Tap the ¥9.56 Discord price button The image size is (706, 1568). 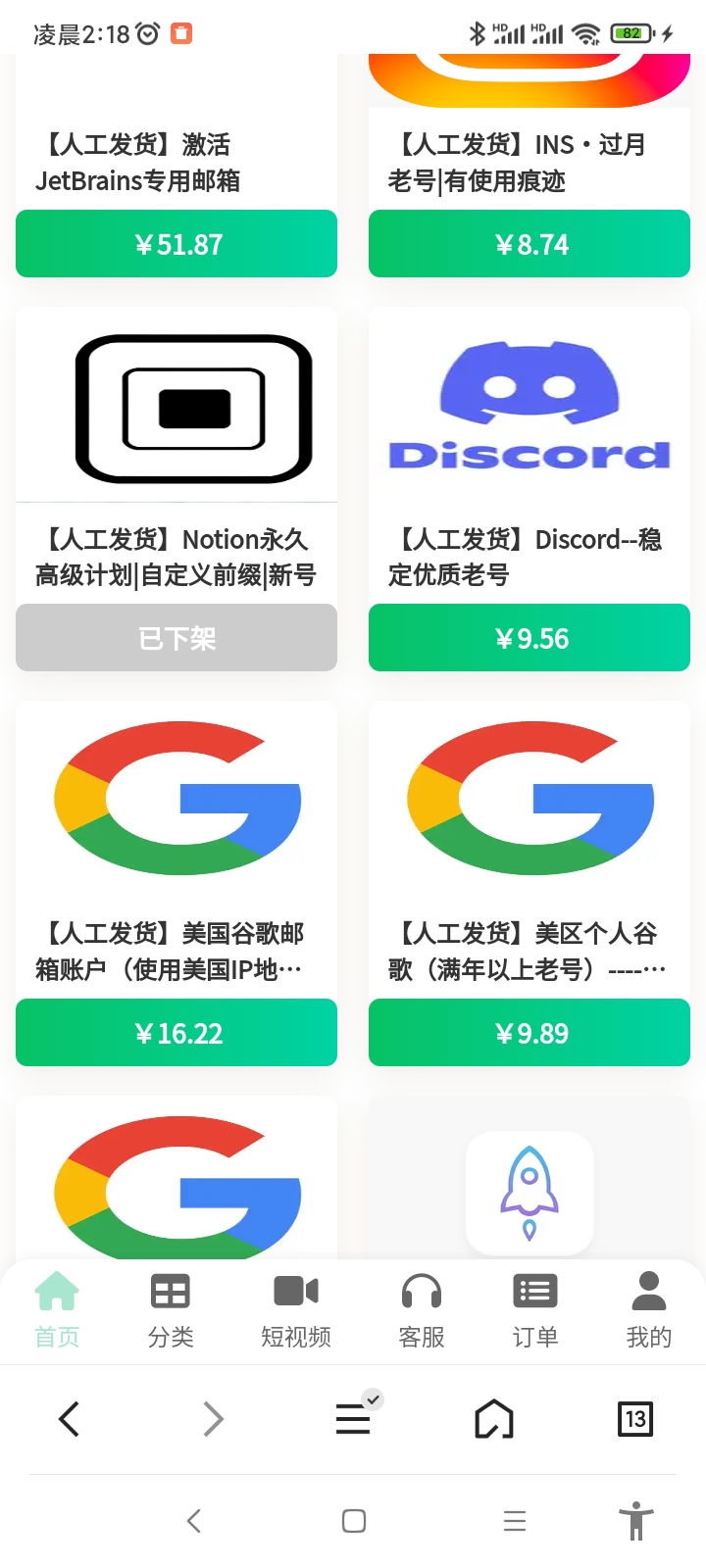pyautogui.click(x=529, y=638)
